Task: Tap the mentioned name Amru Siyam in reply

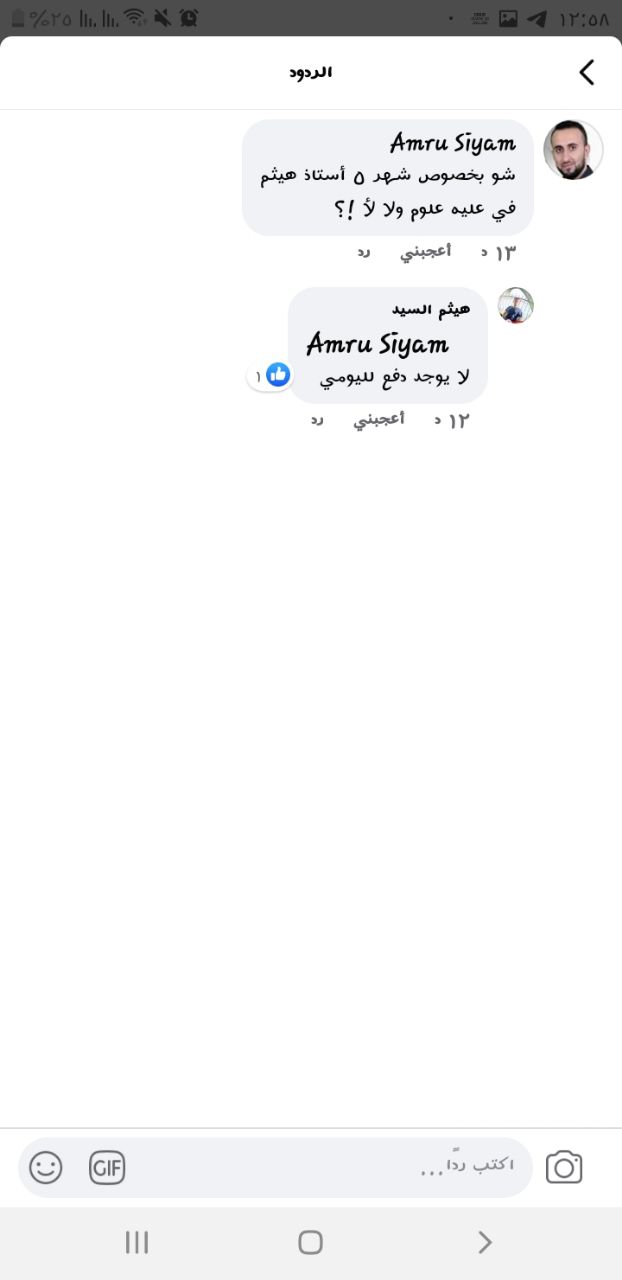Action: [x=377, y=344]
